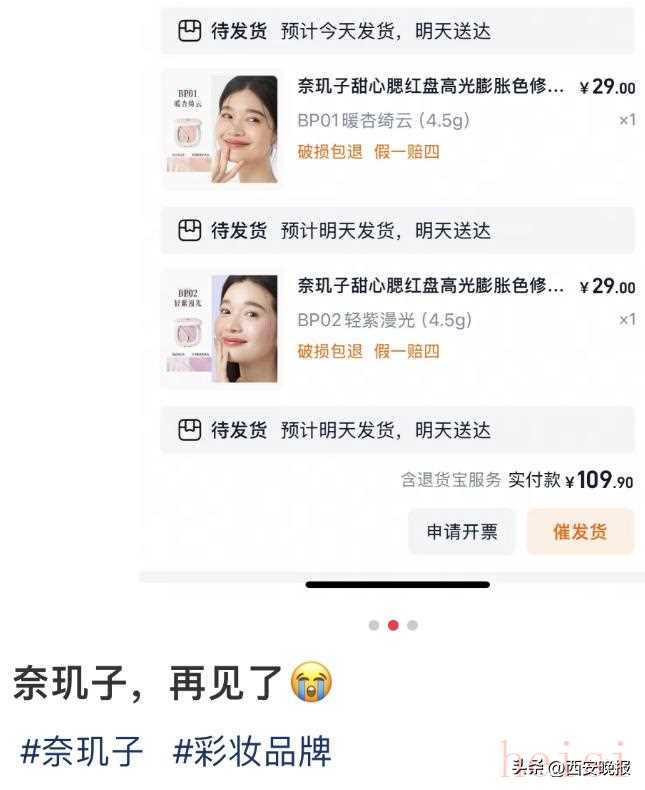The image size is (645, 790).
Task: Open the #奈玑子 hashtag
Action: pyautogui.click(x=82, y=751)
